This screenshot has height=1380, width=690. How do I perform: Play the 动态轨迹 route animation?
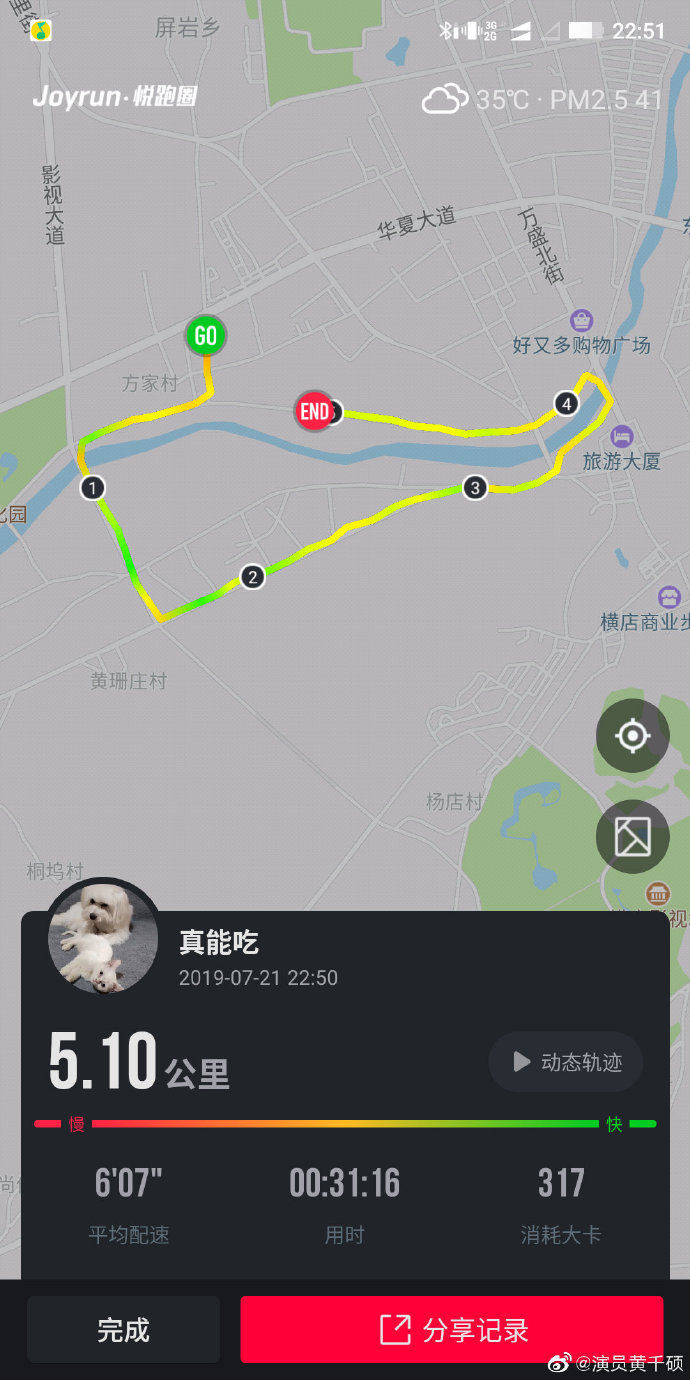pyautogui.click(x=565, y=1062)
